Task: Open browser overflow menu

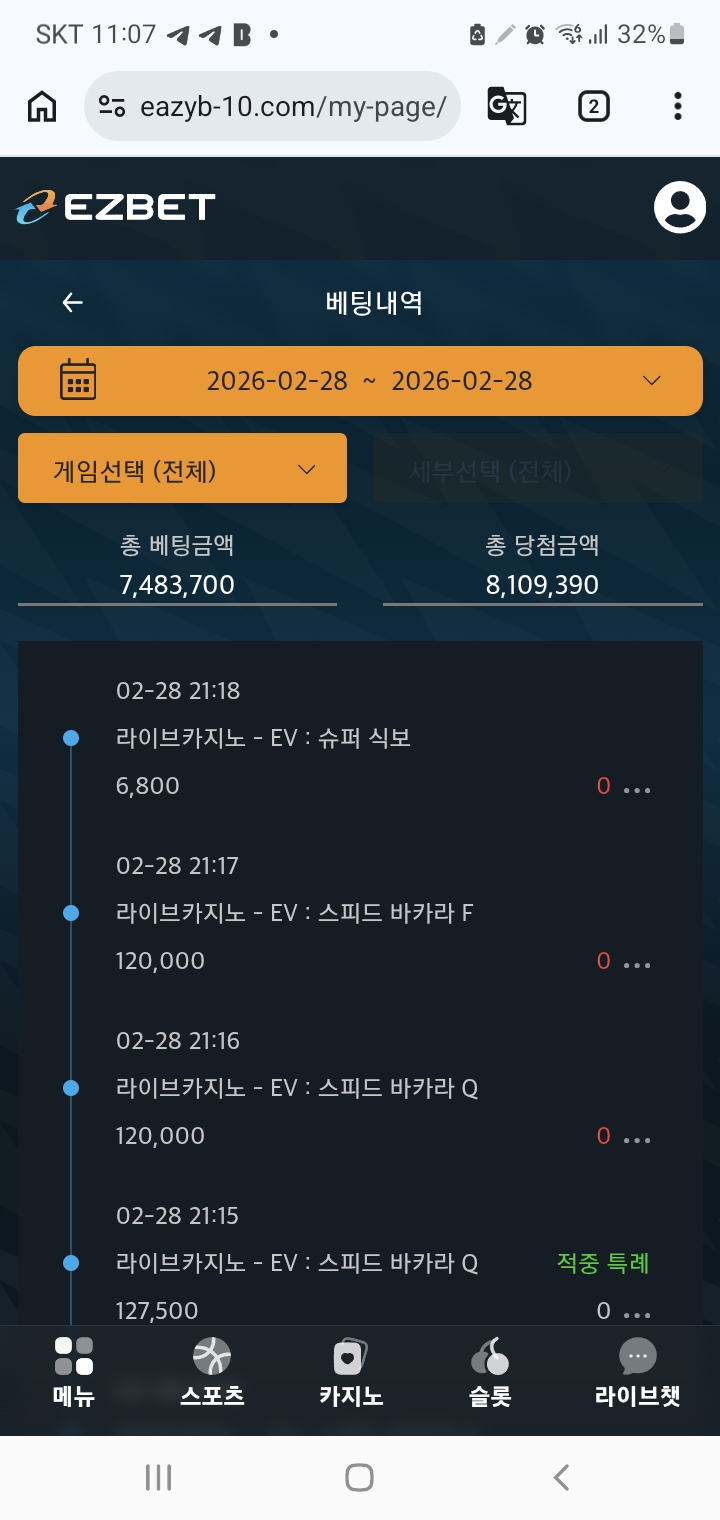Action: point(678,106)
